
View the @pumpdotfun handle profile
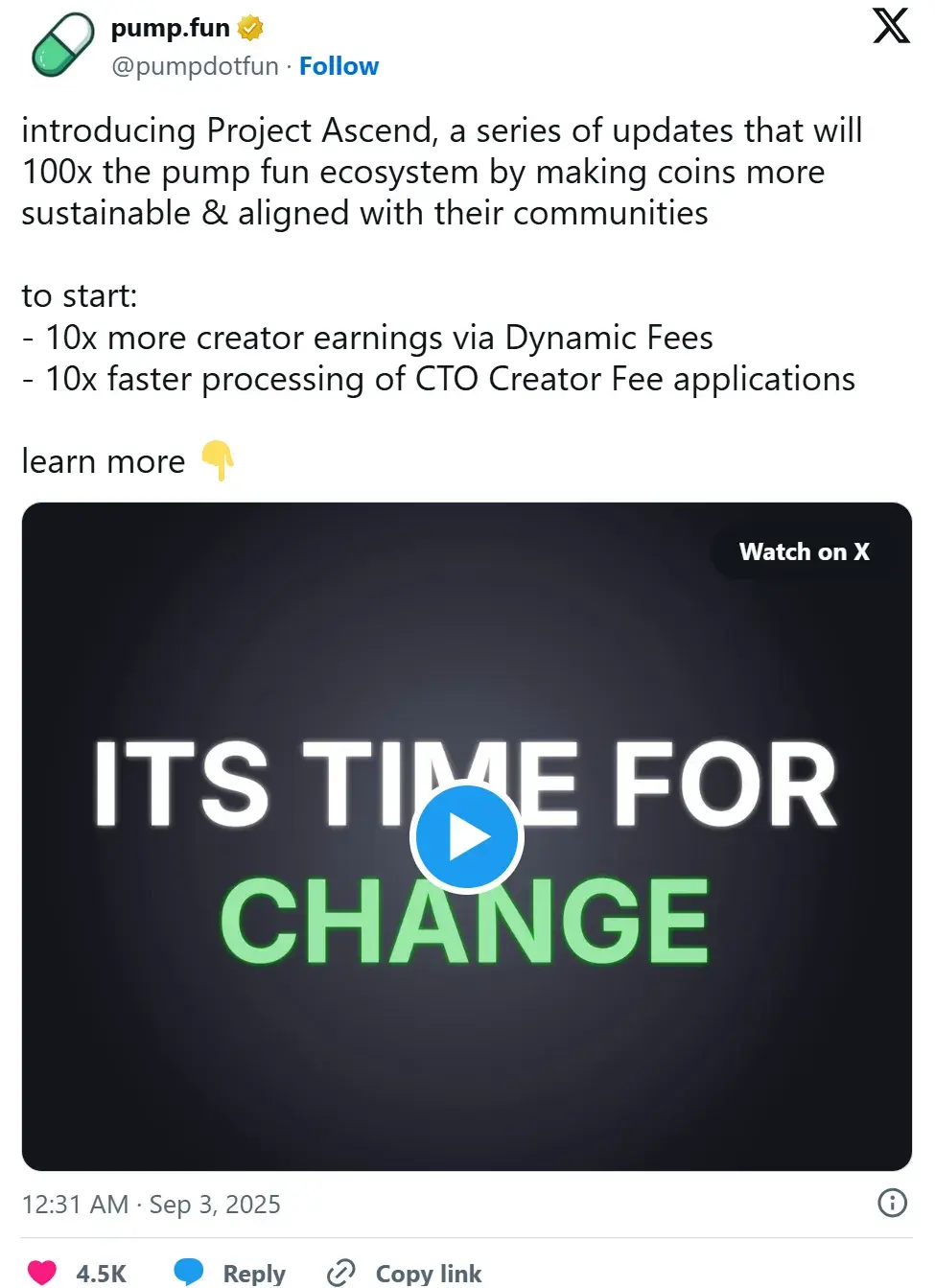click(x=195, y=66)
